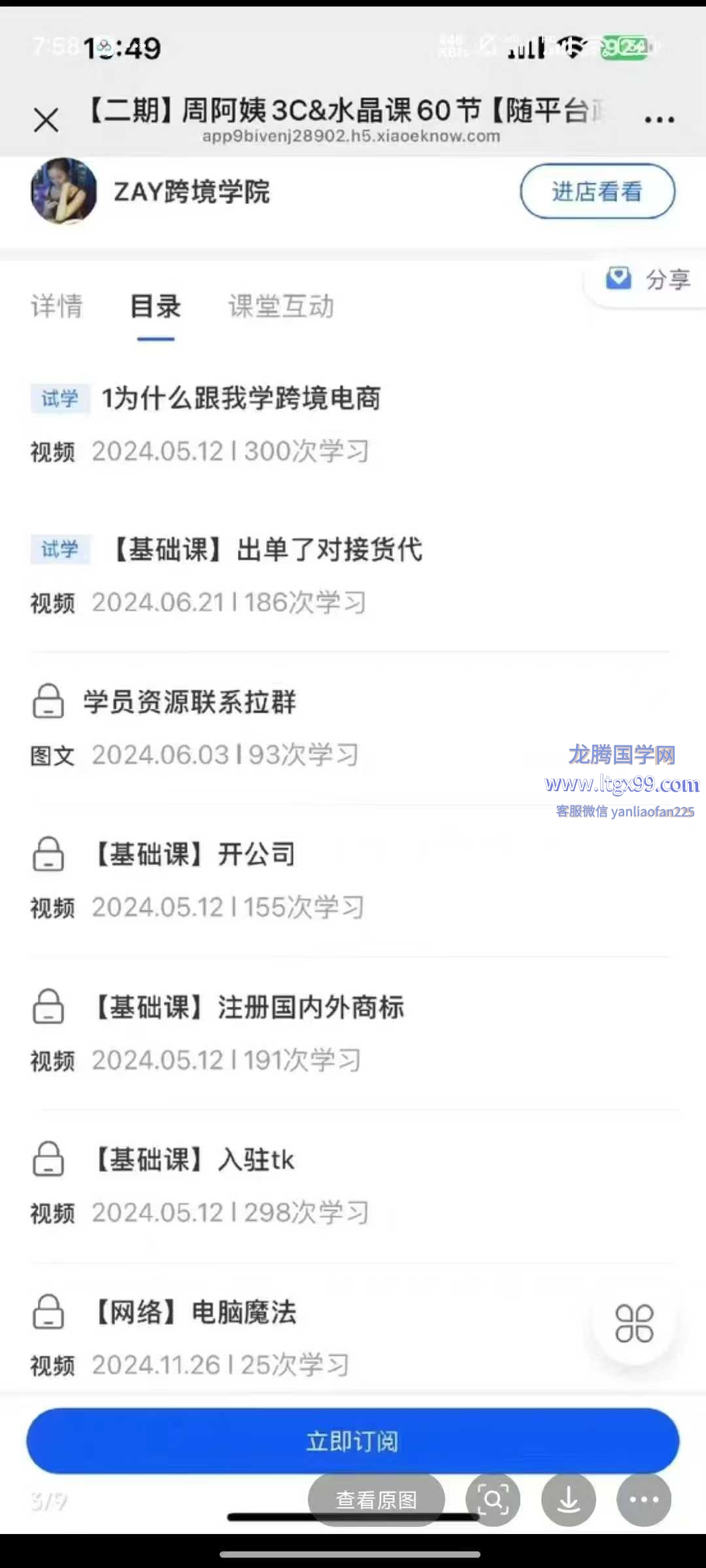Open the three-dot menu in header
The height and width of the screenshot is (1568, 706).
[x=659, y=120]
